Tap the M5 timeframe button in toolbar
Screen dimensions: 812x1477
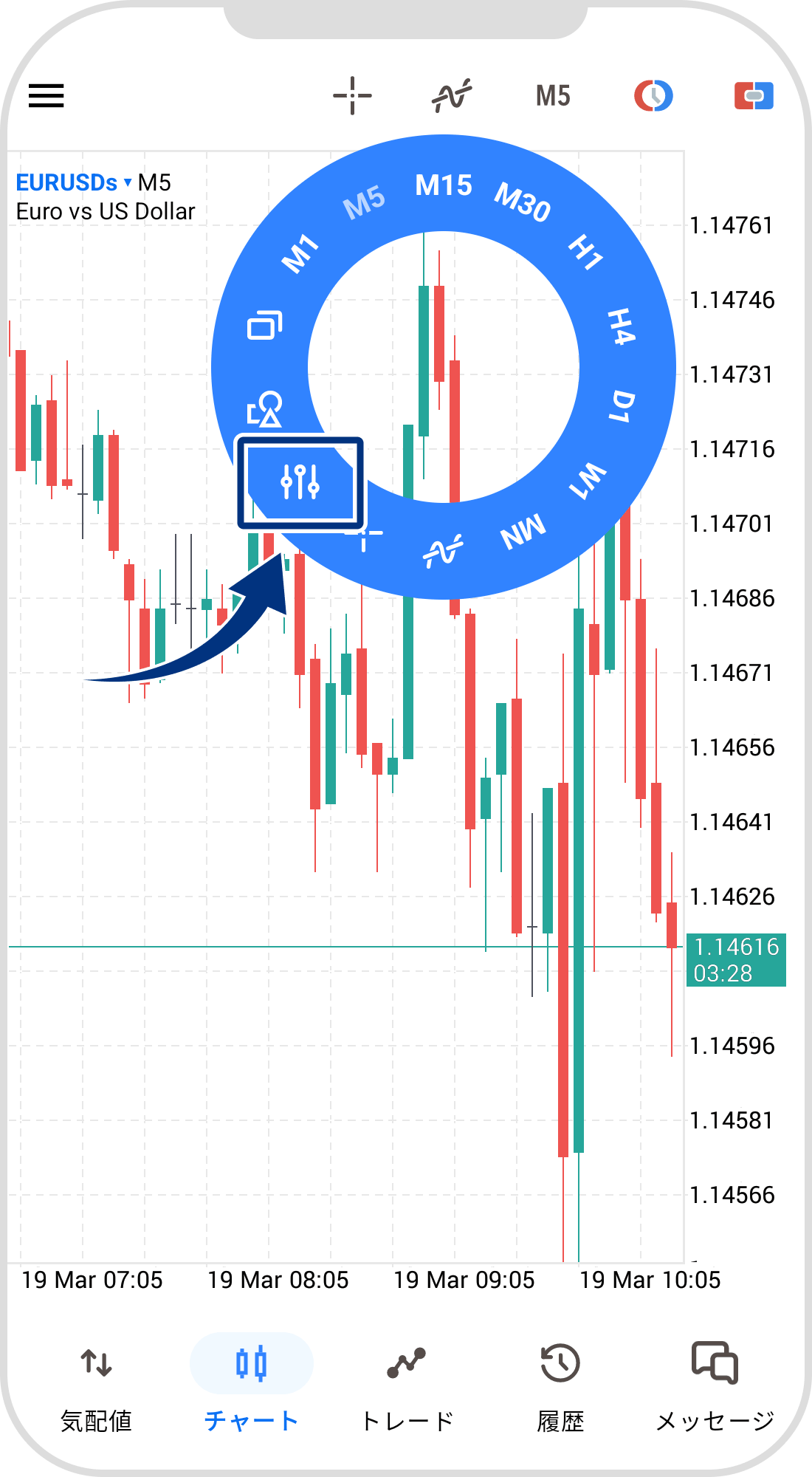click(553, 96)
